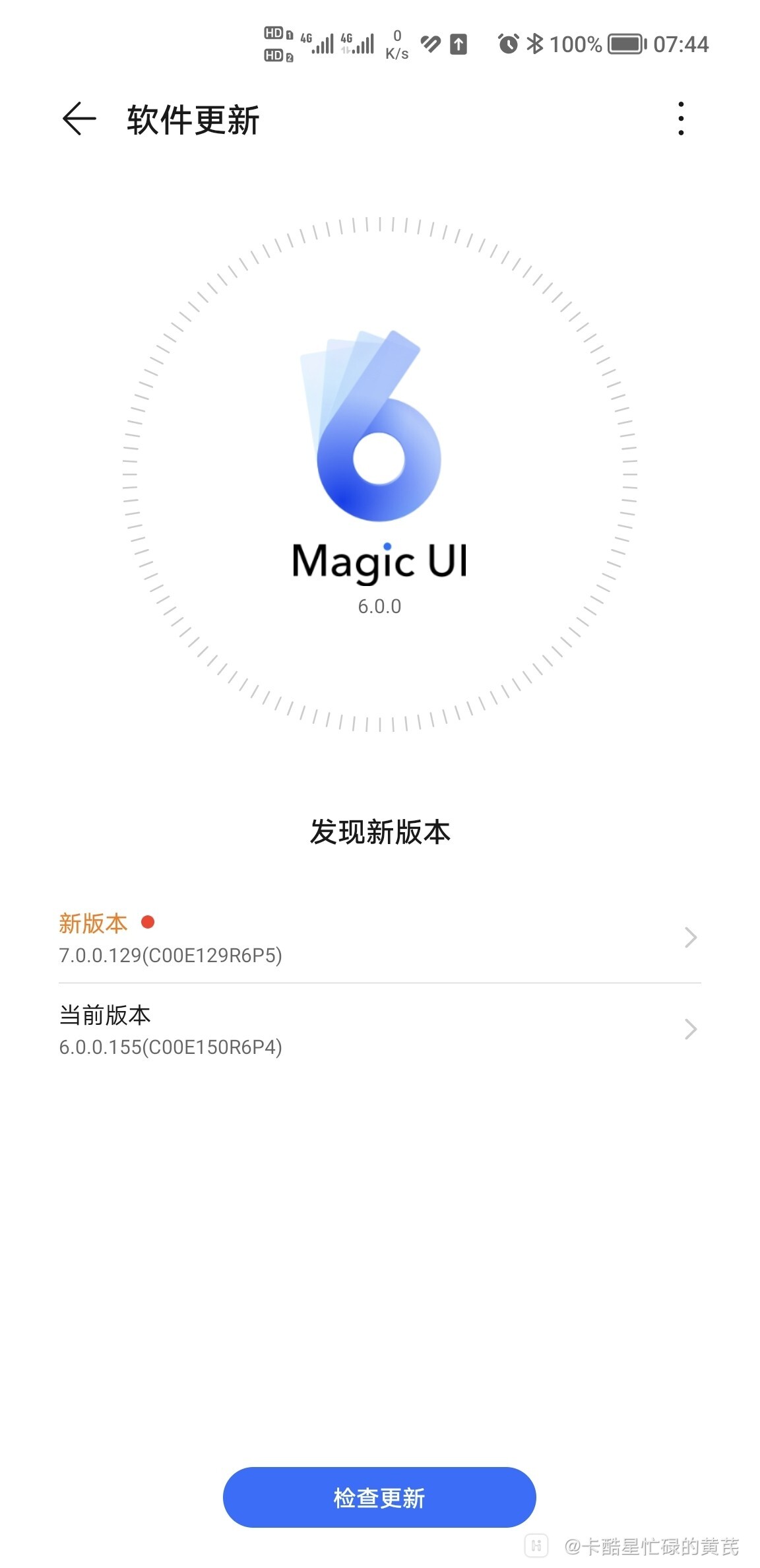Tap the NFC status bar icon
Image resolution: width=760 pixels, height=1568 pixels.
pos(429,45)
